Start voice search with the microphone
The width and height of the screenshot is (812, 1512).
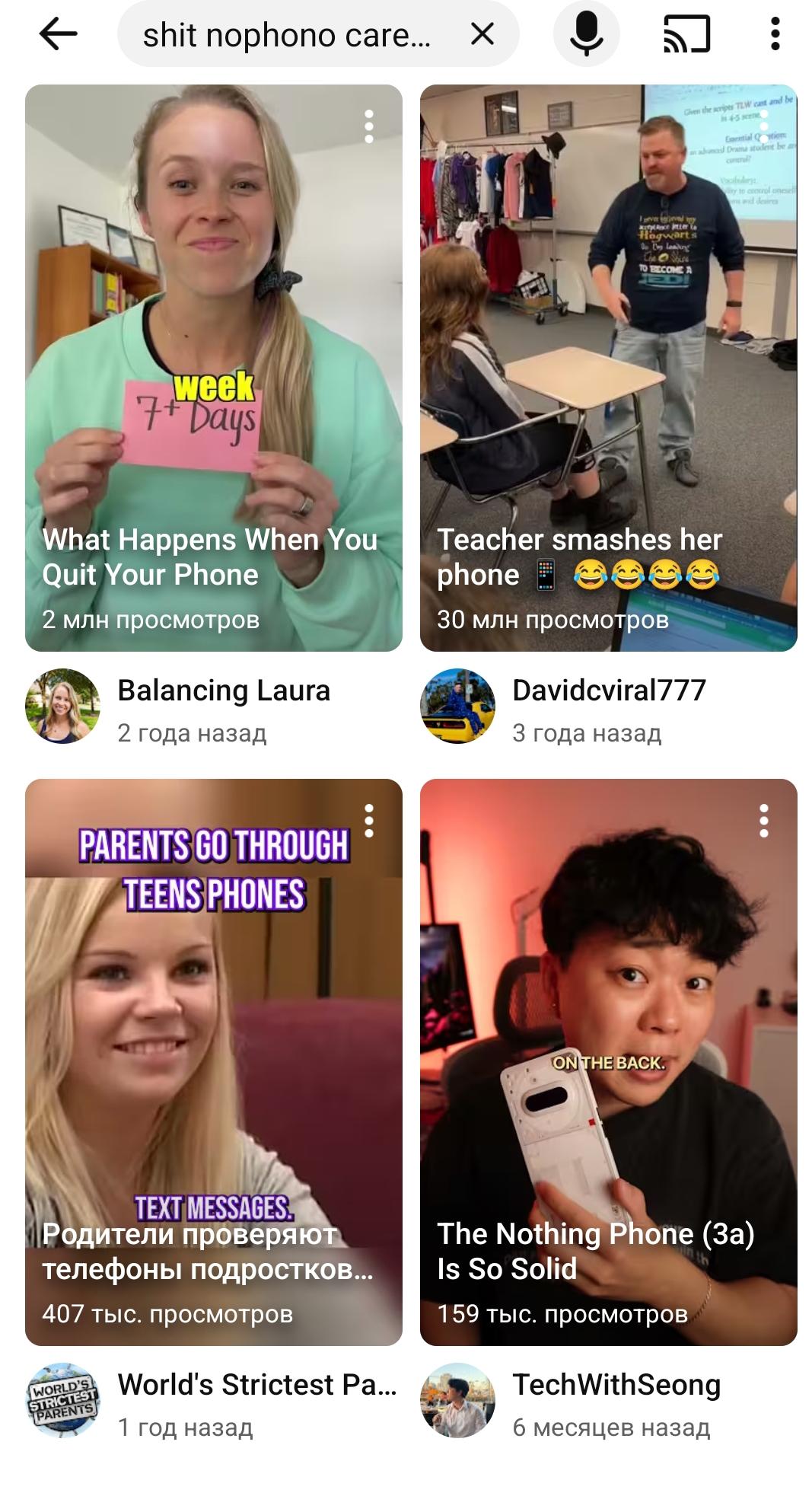point(586,34)
